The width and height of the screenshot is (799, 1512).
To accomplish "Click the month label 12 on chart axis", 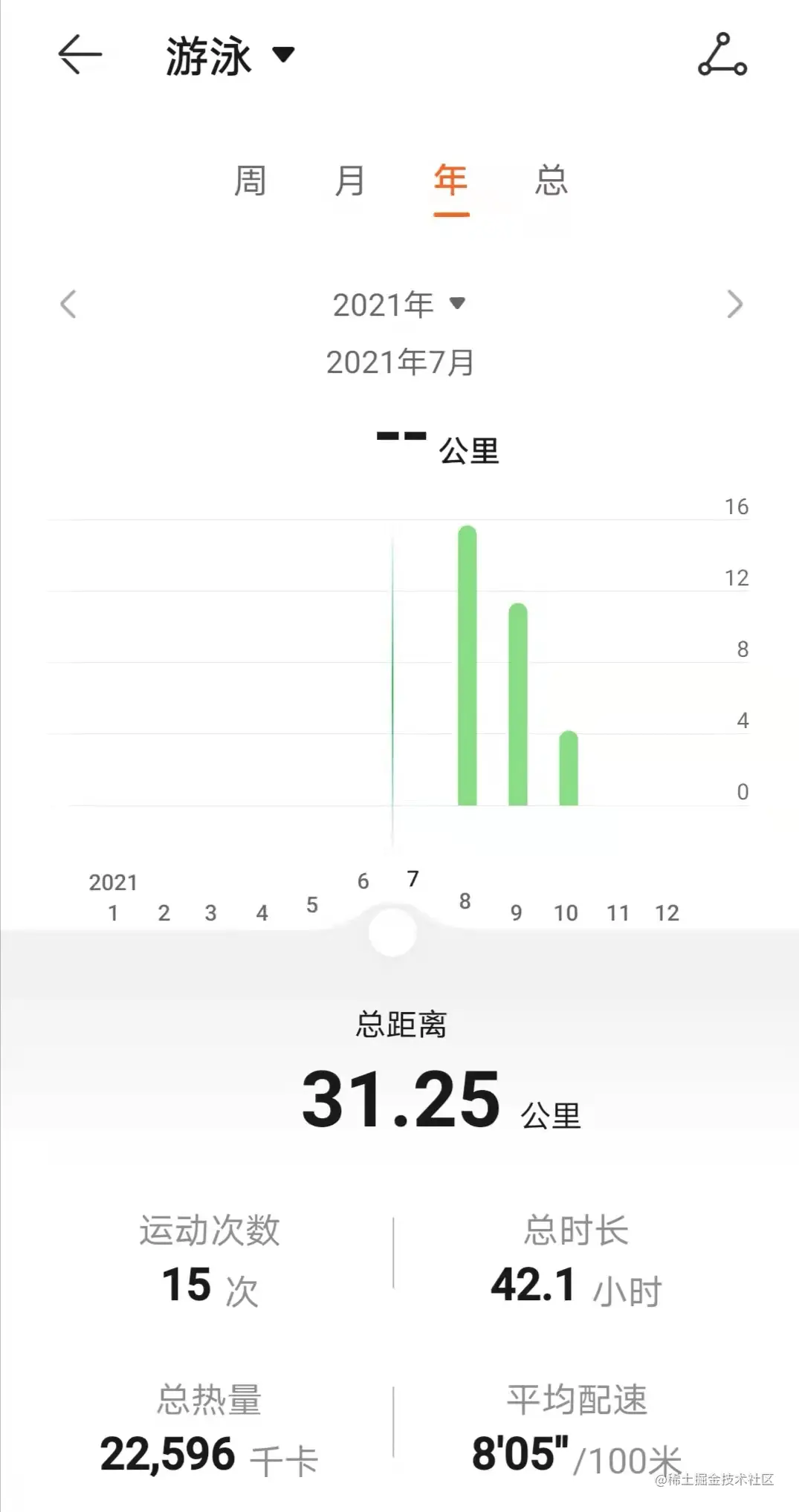I will click(667, 912).
